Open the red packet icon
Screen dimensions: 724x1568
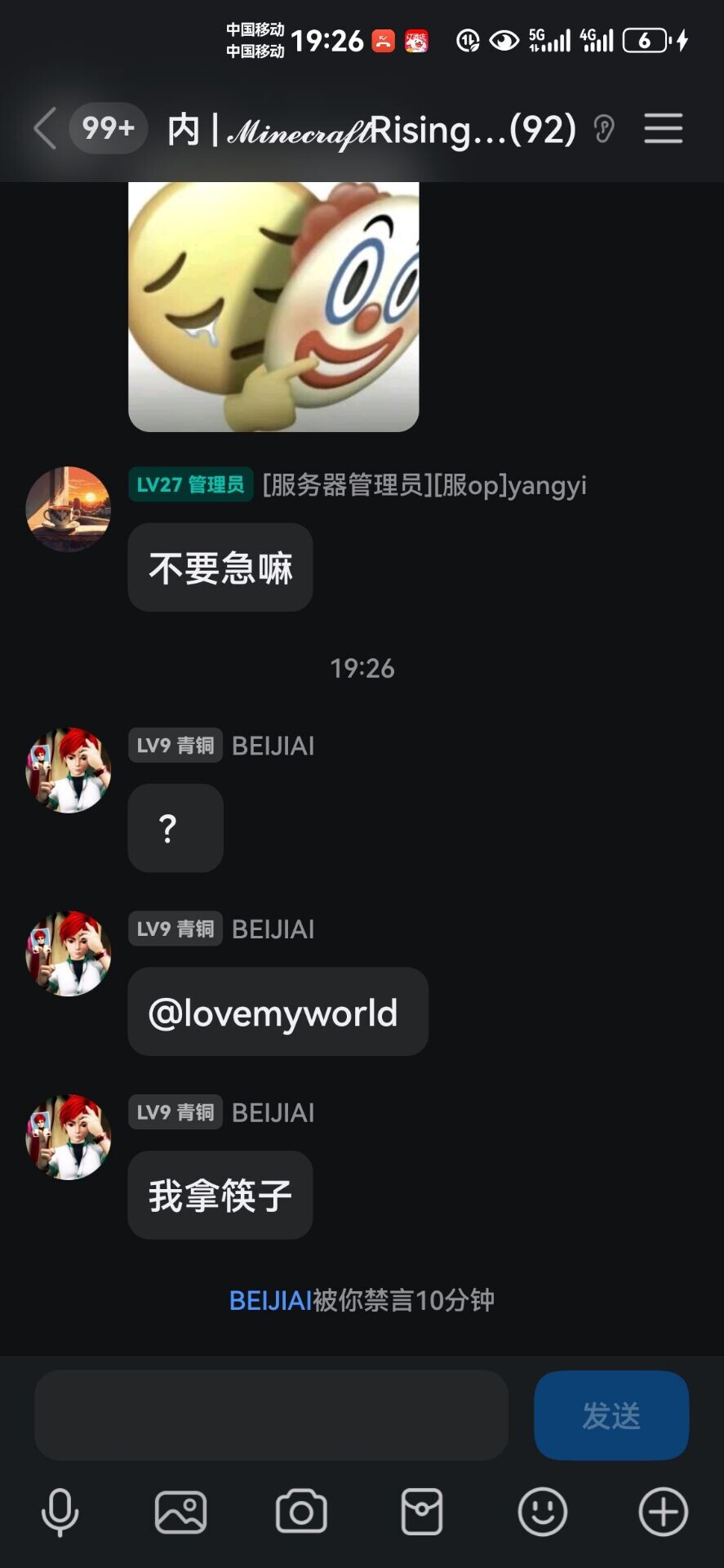coord(422,1512)
